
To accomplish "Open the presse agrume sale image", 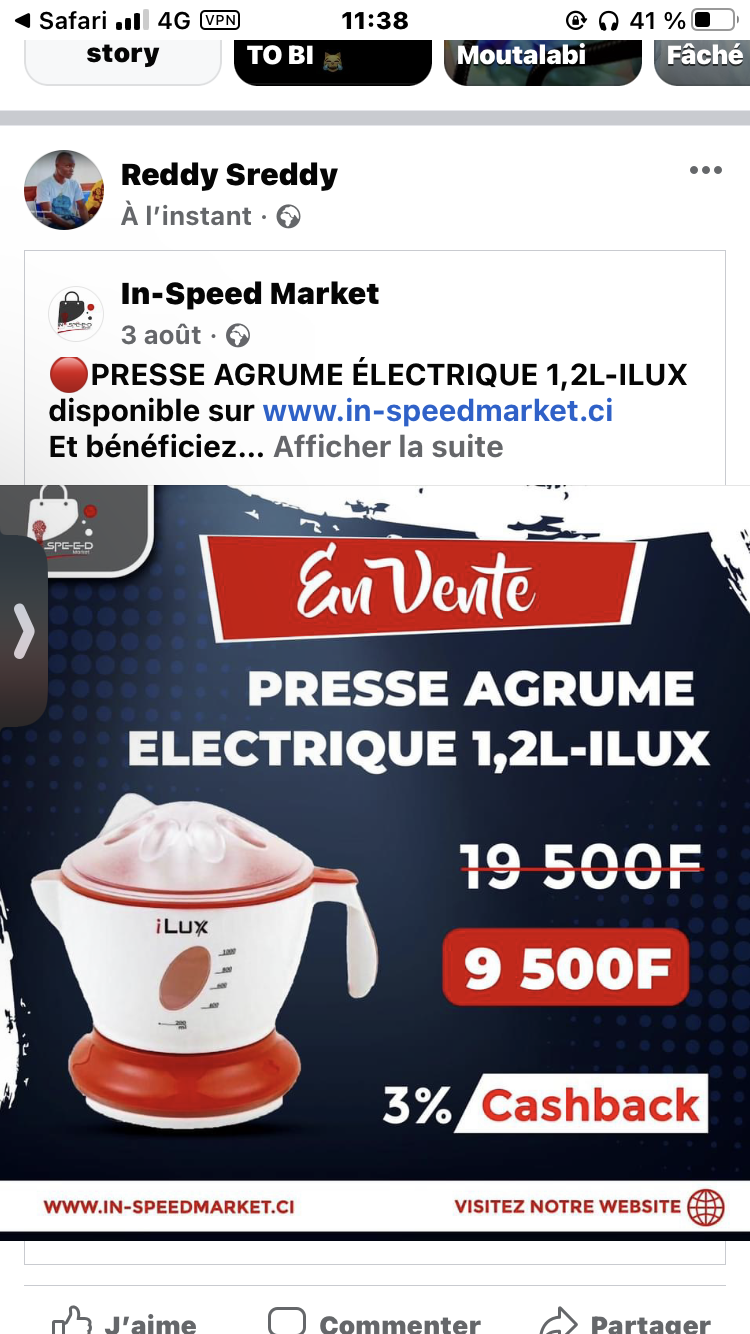I will pos(375,858).
